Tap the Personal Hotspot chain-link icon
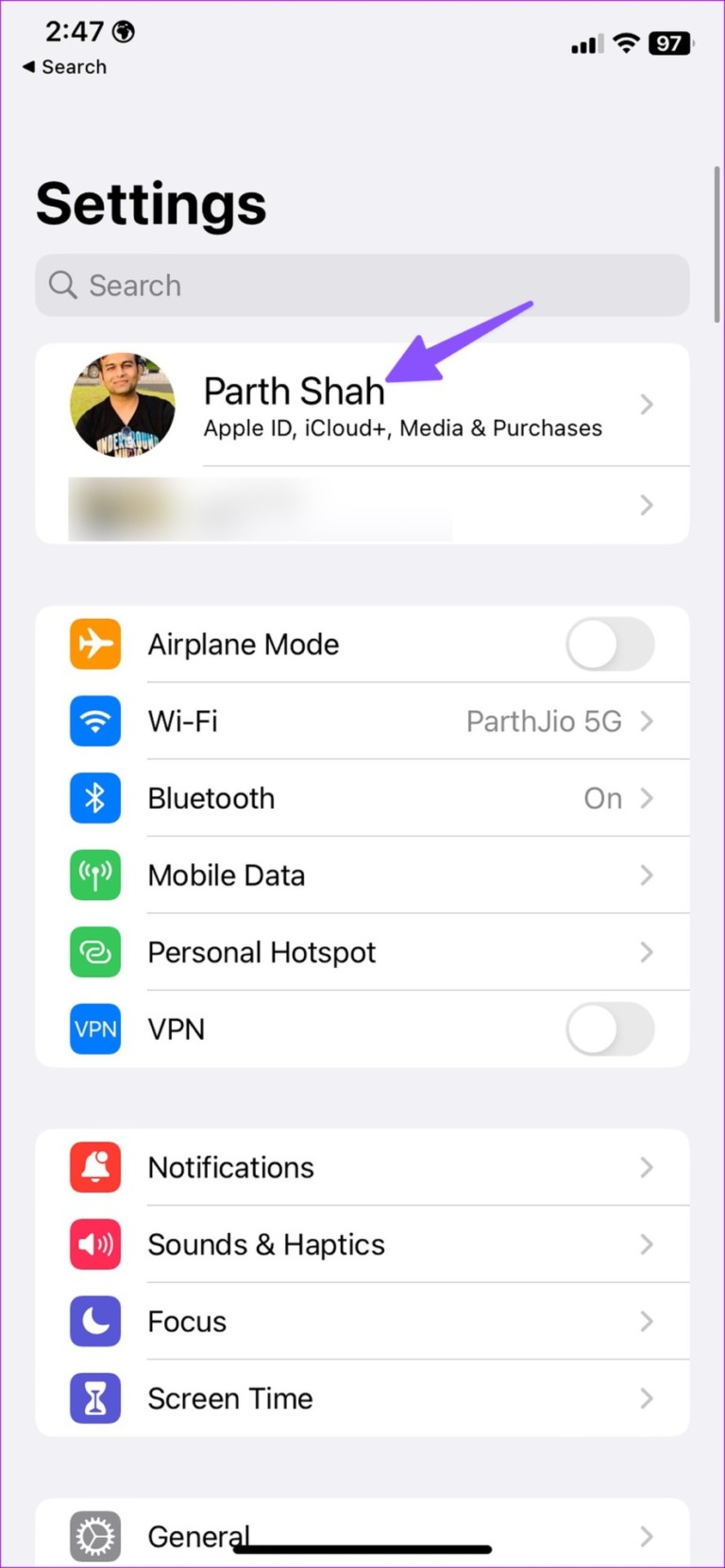The width and height of the screenshot is (725, 1568). [94, 952]
